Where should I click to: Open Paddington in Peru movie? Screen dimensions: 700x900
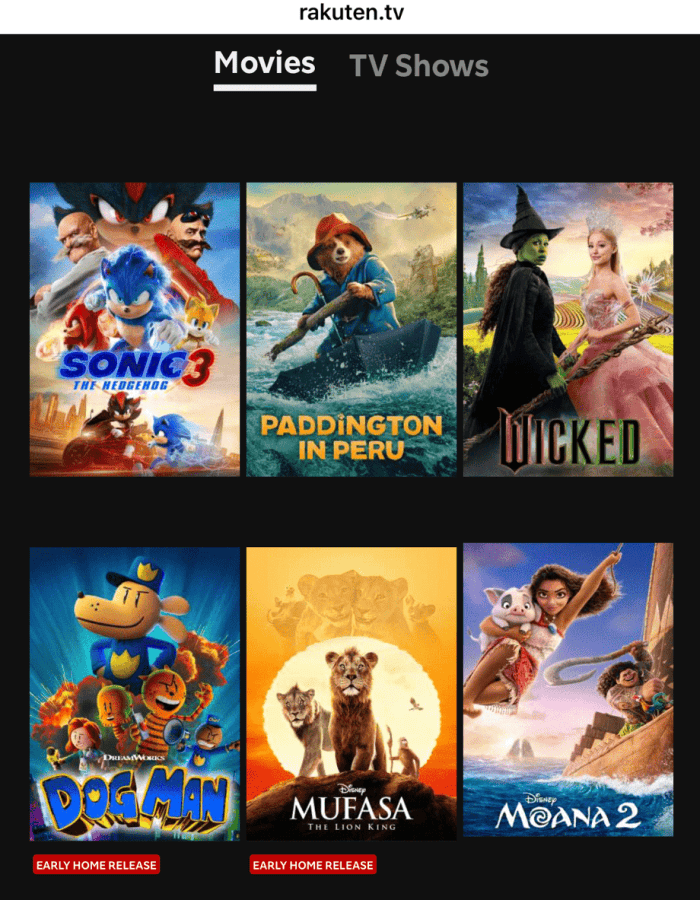[x=351, y=329]
